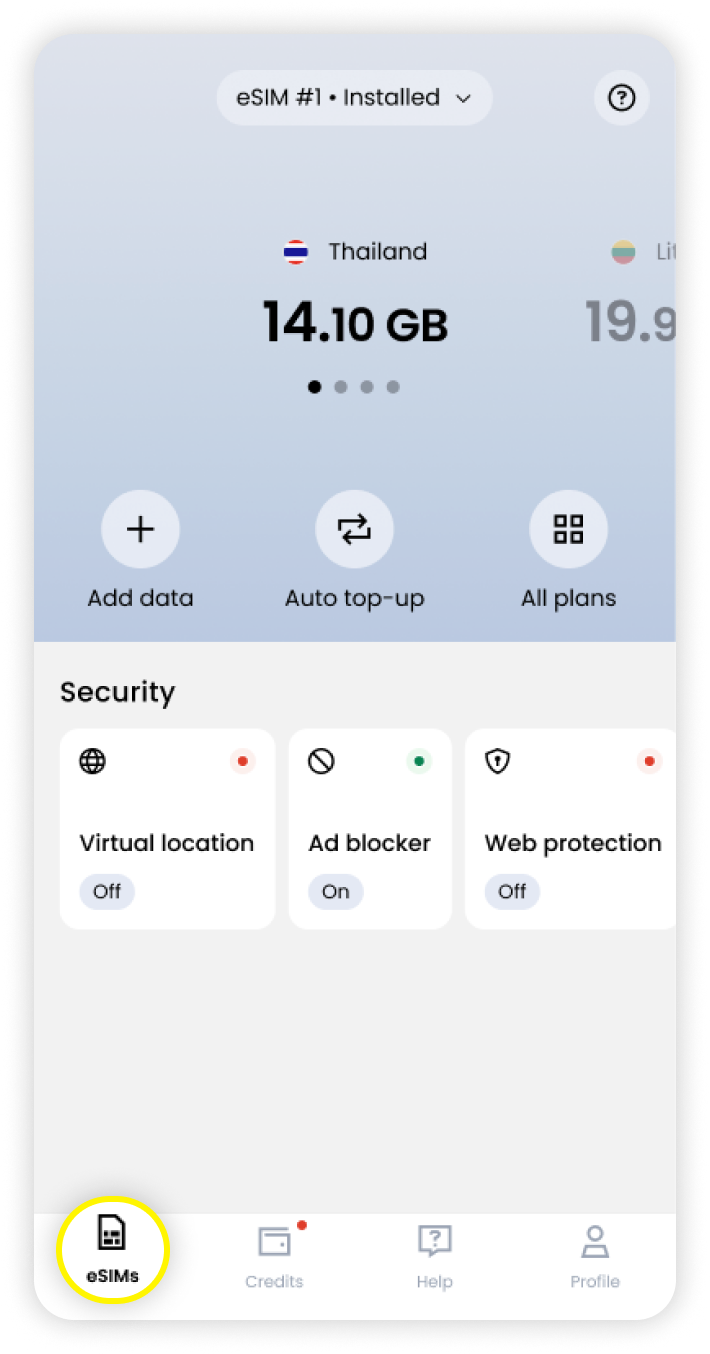Open the Web protection card

click(x=571, y=829)
